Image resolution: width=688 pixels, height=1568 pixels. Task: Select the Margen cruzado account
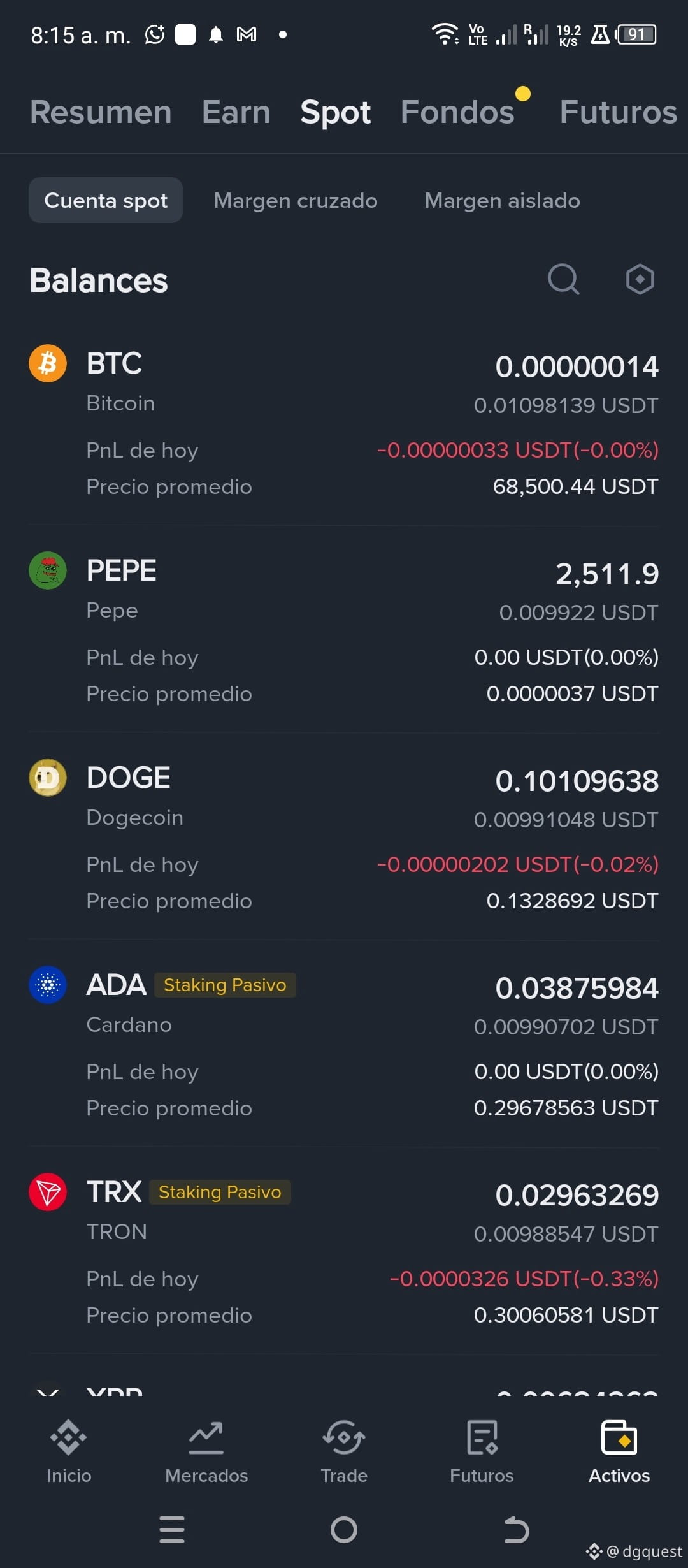296,201
